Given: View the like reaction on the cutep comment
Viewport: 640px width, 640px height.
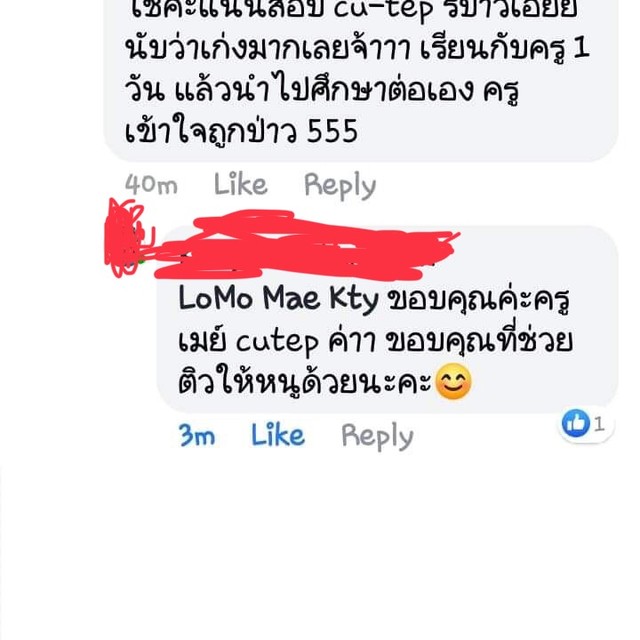Looking at the screenshot, I should coord(584,424).
